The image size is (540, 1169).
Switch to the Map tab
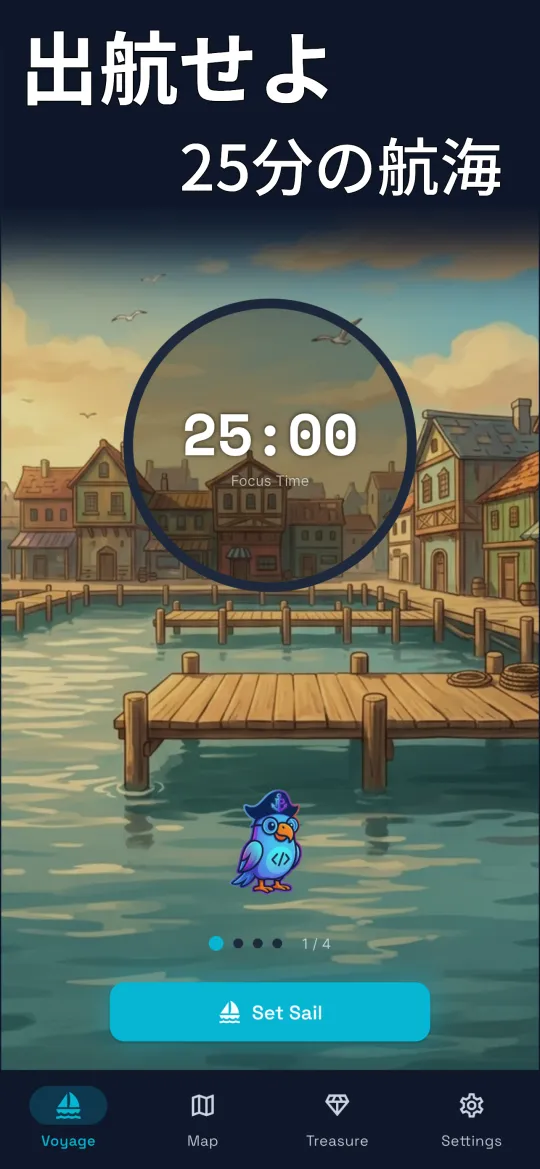coord(202,1120)
